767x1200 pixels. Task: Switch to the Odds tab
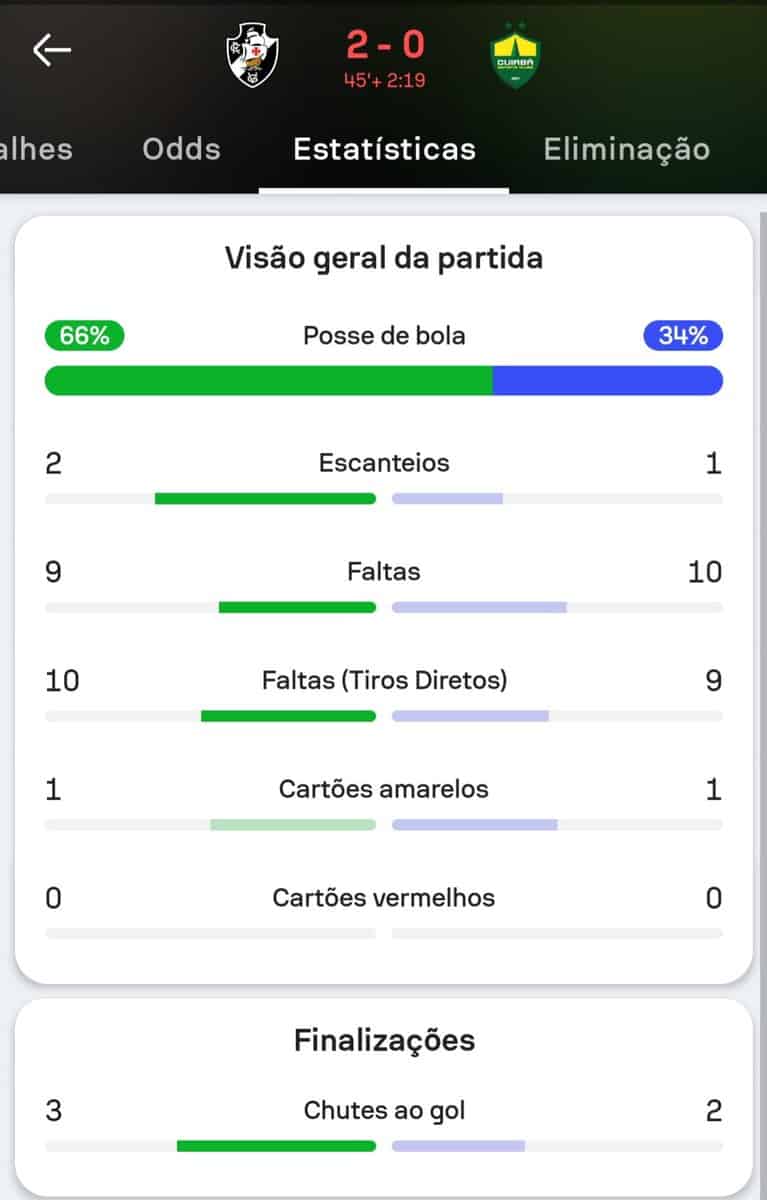(181, 149)
